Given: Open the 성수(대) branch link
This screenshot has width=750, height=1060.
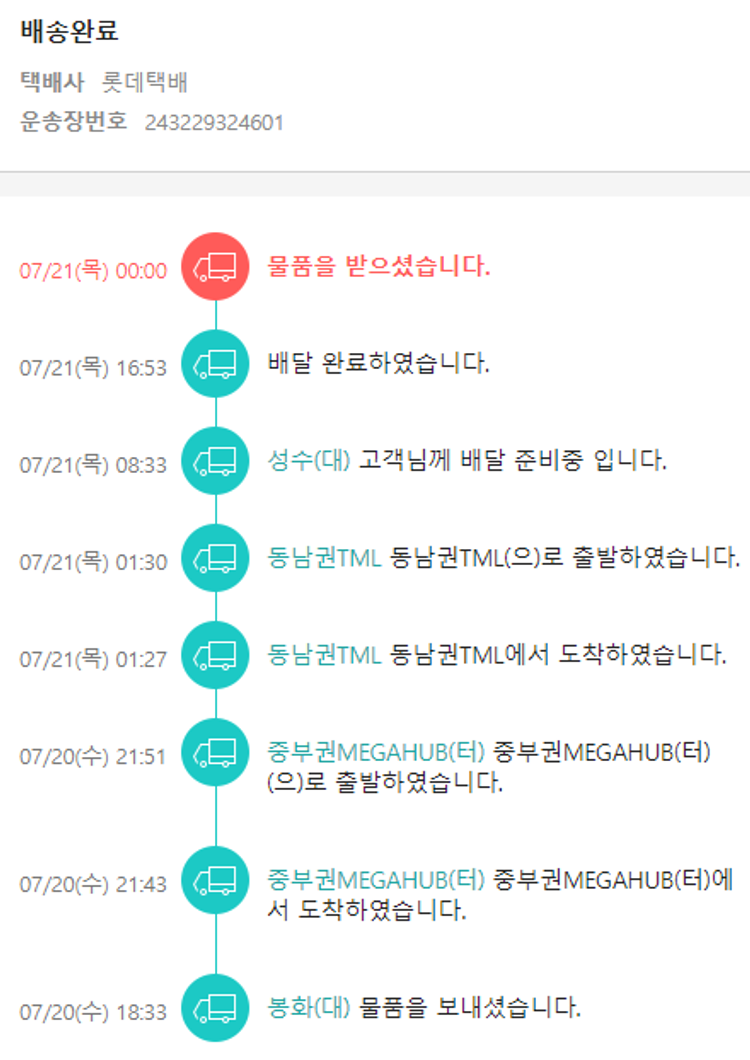Looking at the screenshot, I should click(309, 460).
